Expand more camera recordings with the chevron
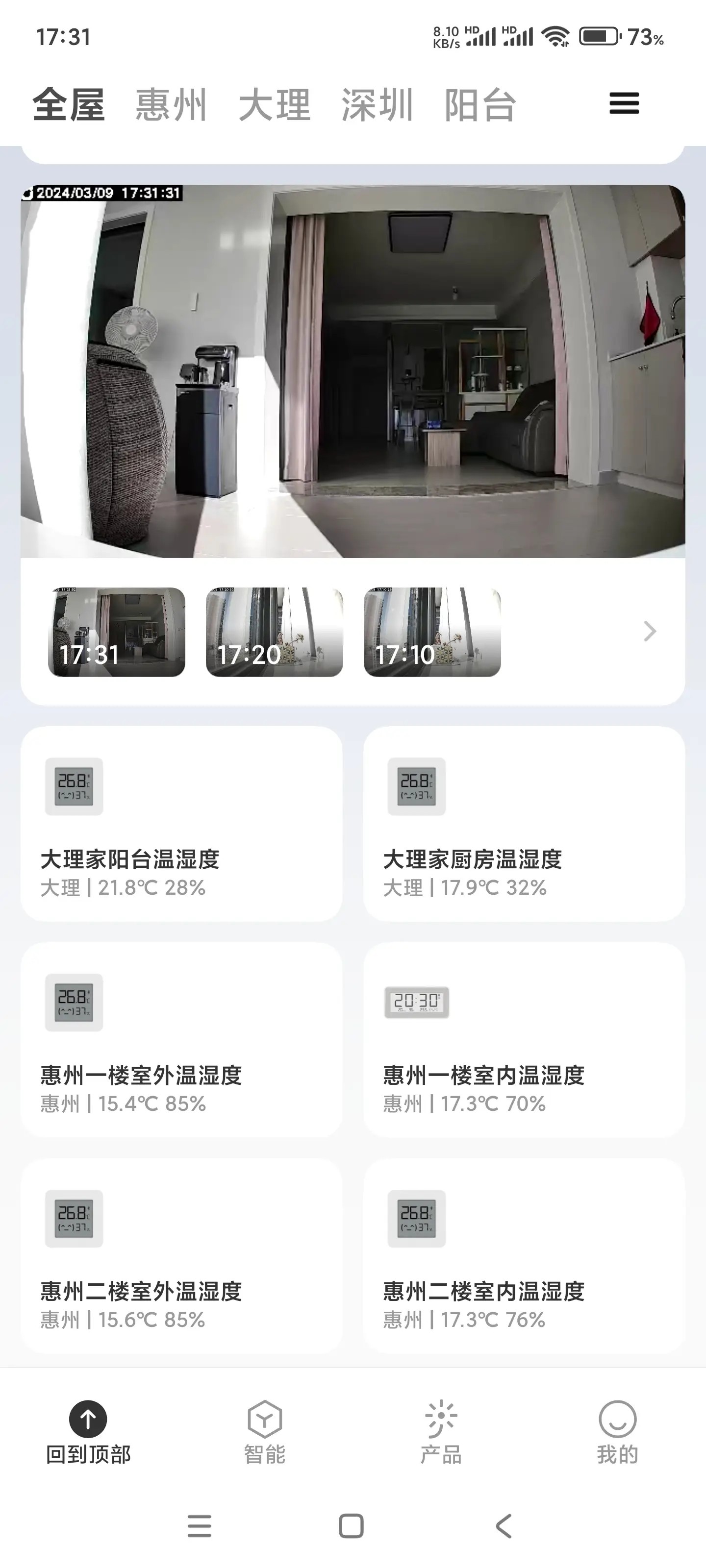Image resolution: width=706 pixels, height=1568 pixels. pyautogui.click(x=649, y=632)
